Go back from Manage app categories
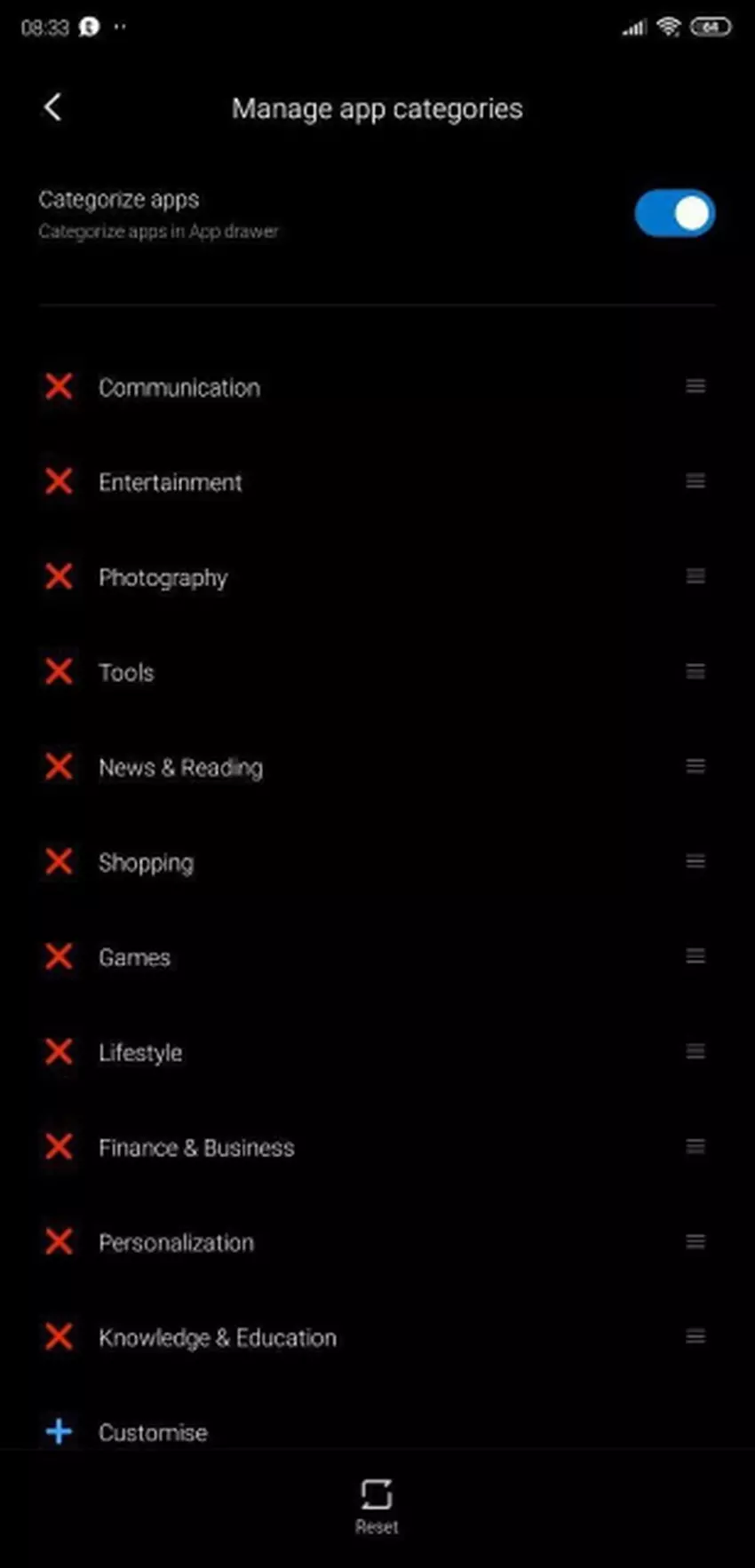 coord(52,108)
